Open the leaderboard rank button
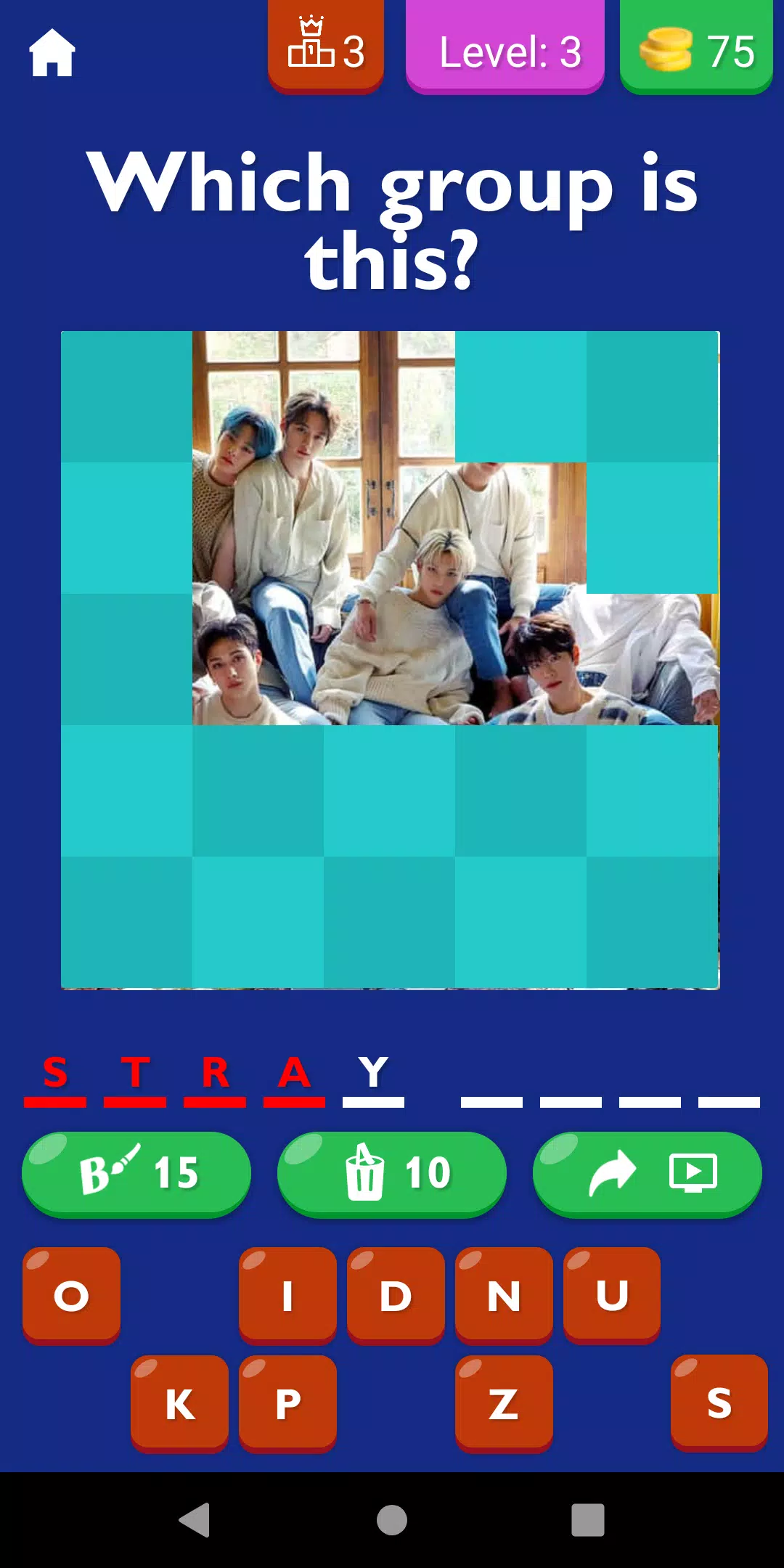 325,48
